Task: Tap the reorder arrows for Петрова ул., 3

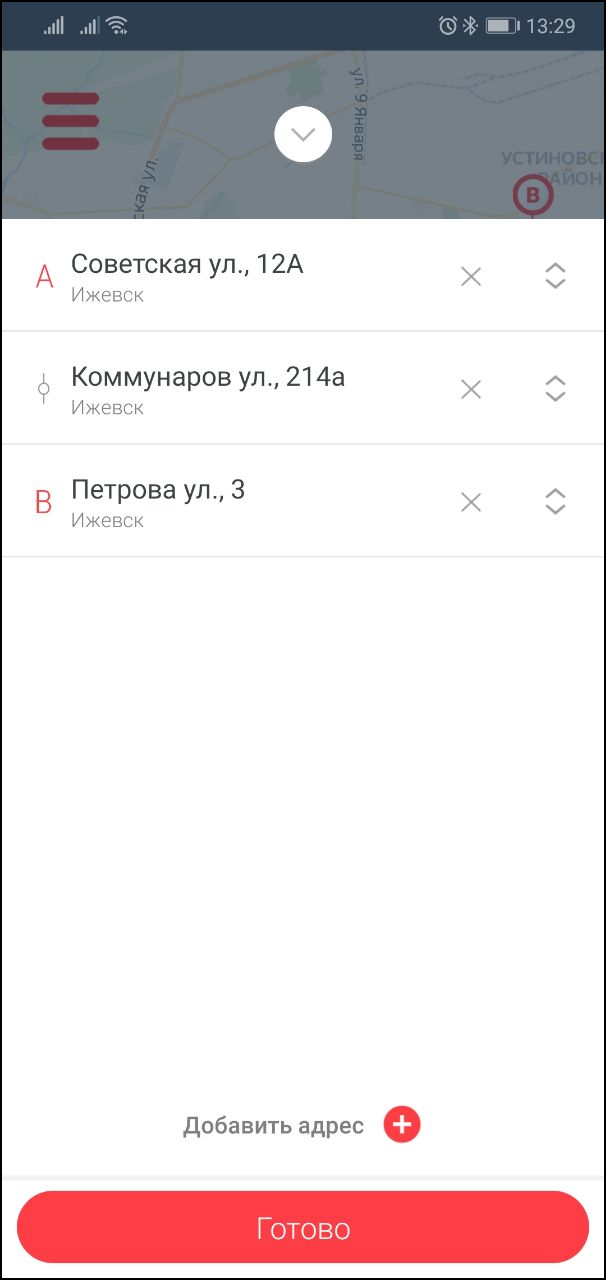Action: (556, 502)
